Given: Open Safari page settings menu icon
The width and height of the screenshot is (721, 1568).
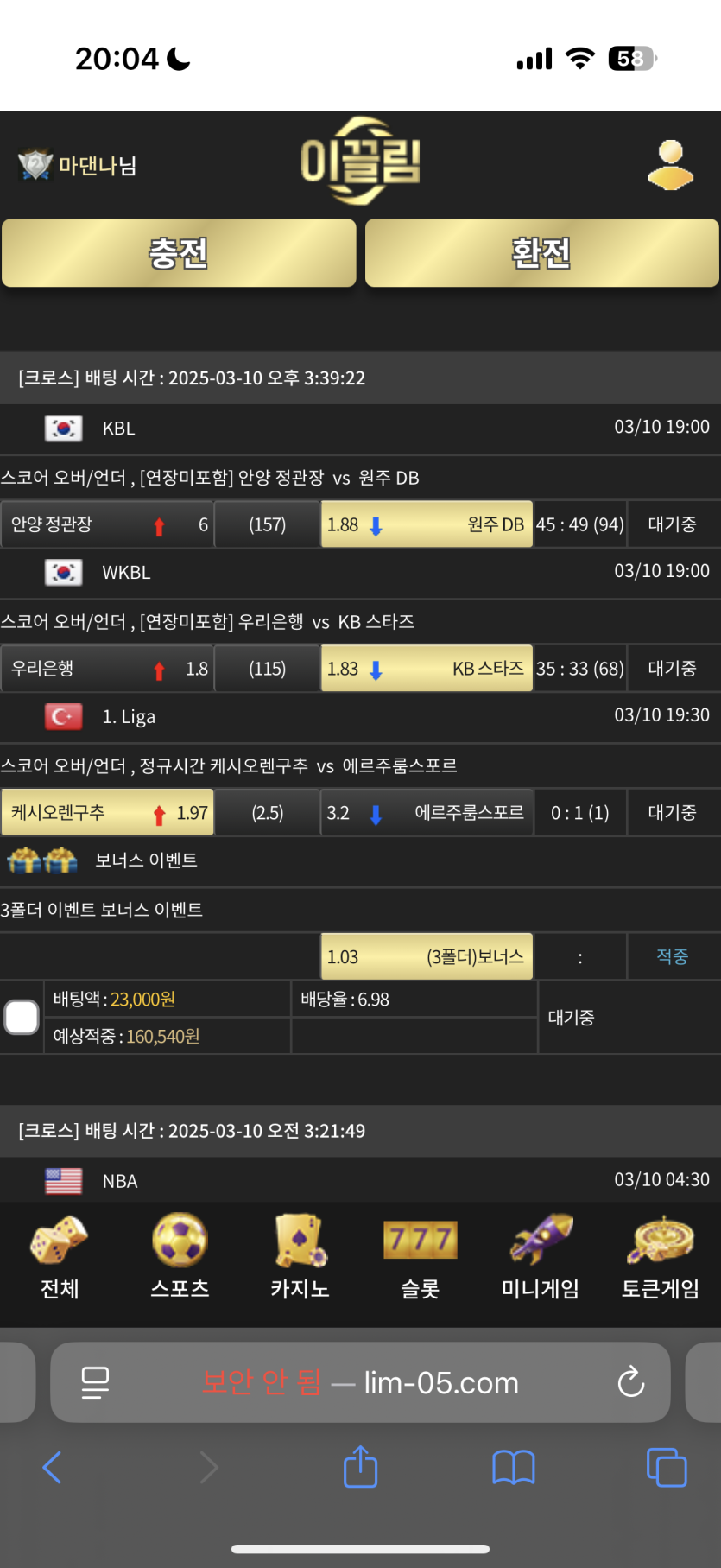Looking at the screenshot, I should click(95, 1382).
